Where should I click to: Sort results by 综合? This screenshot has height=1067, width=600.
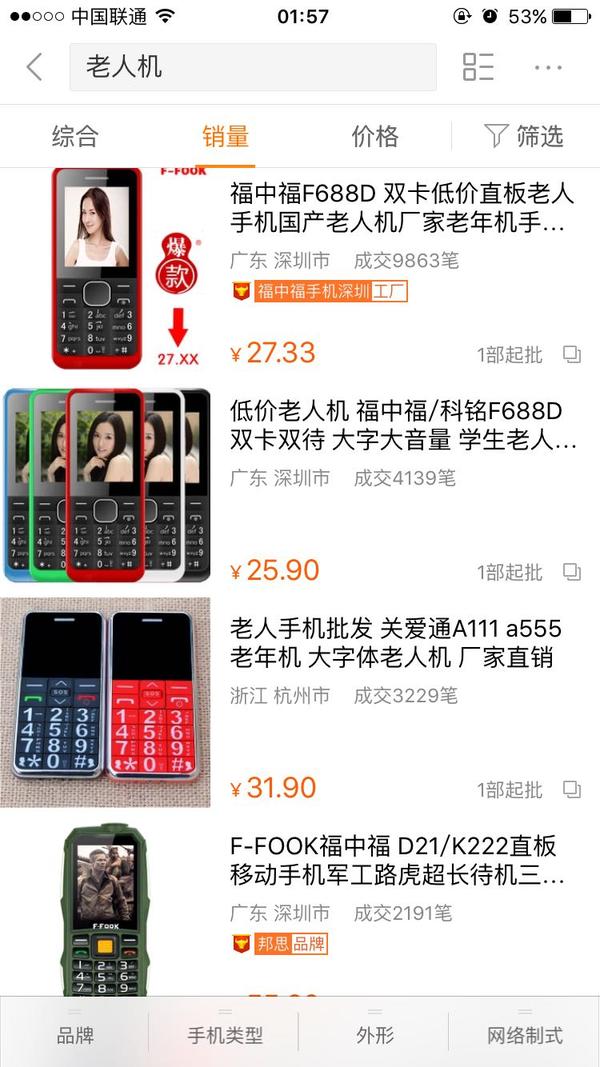pyautogui.click(x=75, y=136)
